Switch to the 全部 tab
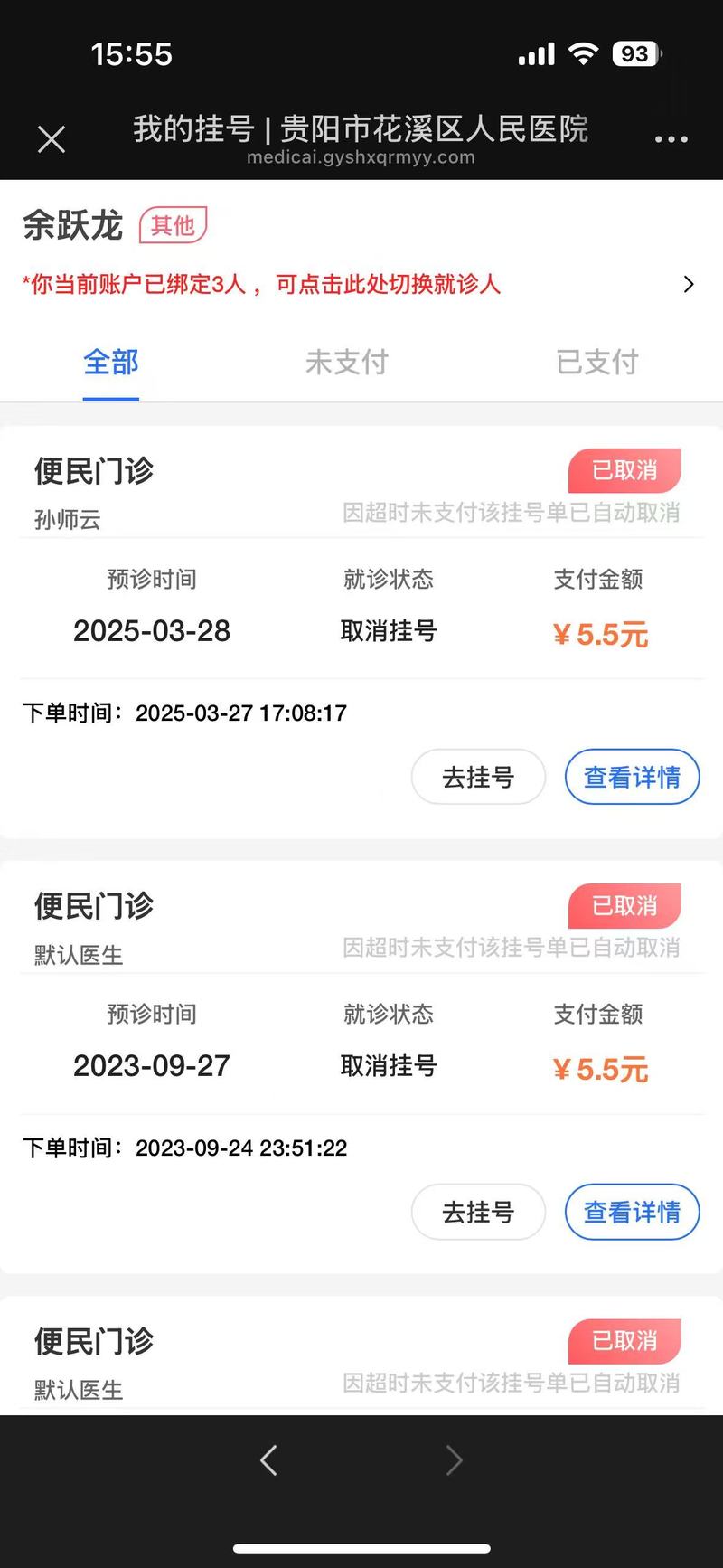Screen dimensions: 723x1568 pos(111,363)
